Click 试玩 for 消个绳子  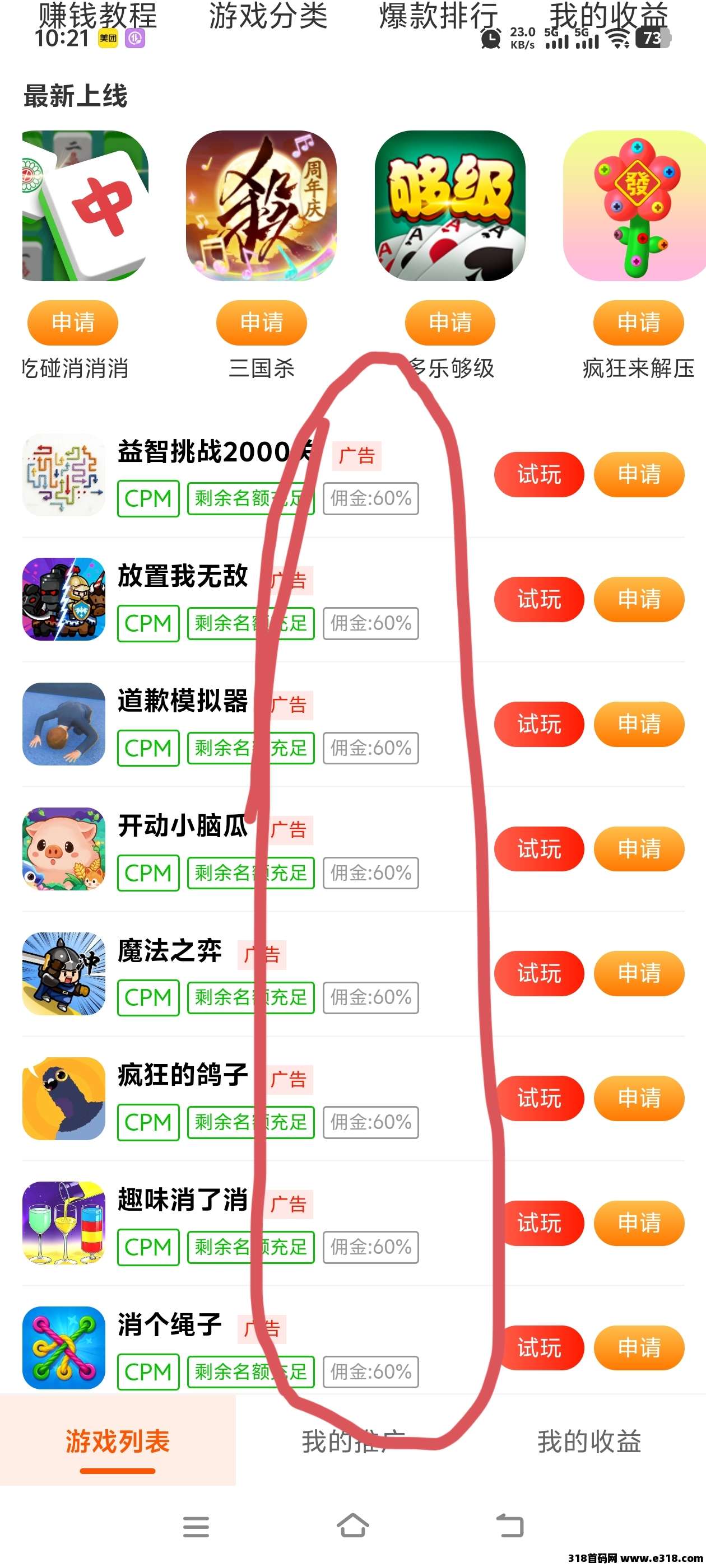[x=541, y=1348]
